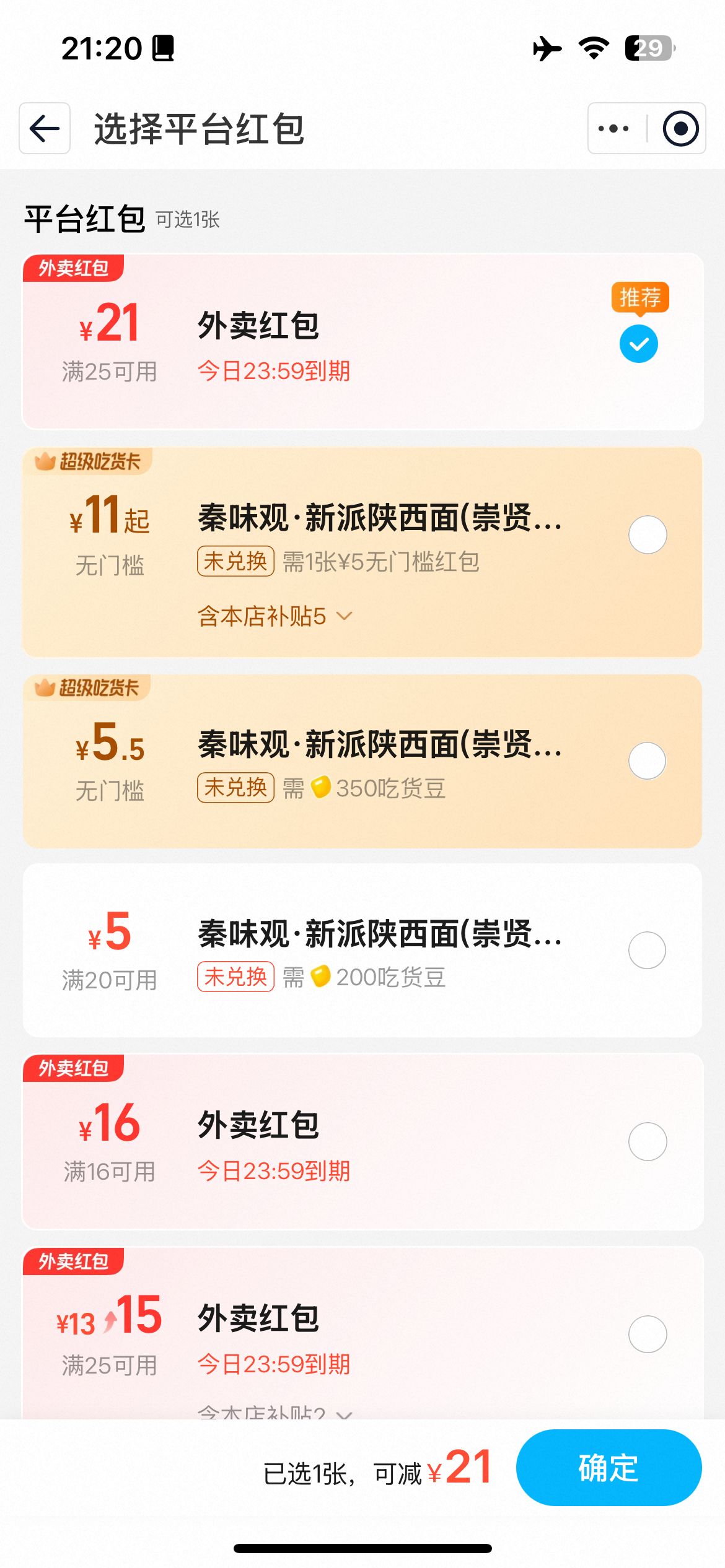Screen dimensions: 725x1568
Task: Choose the ¥5 满20可用 coupon
Action: 648,950
